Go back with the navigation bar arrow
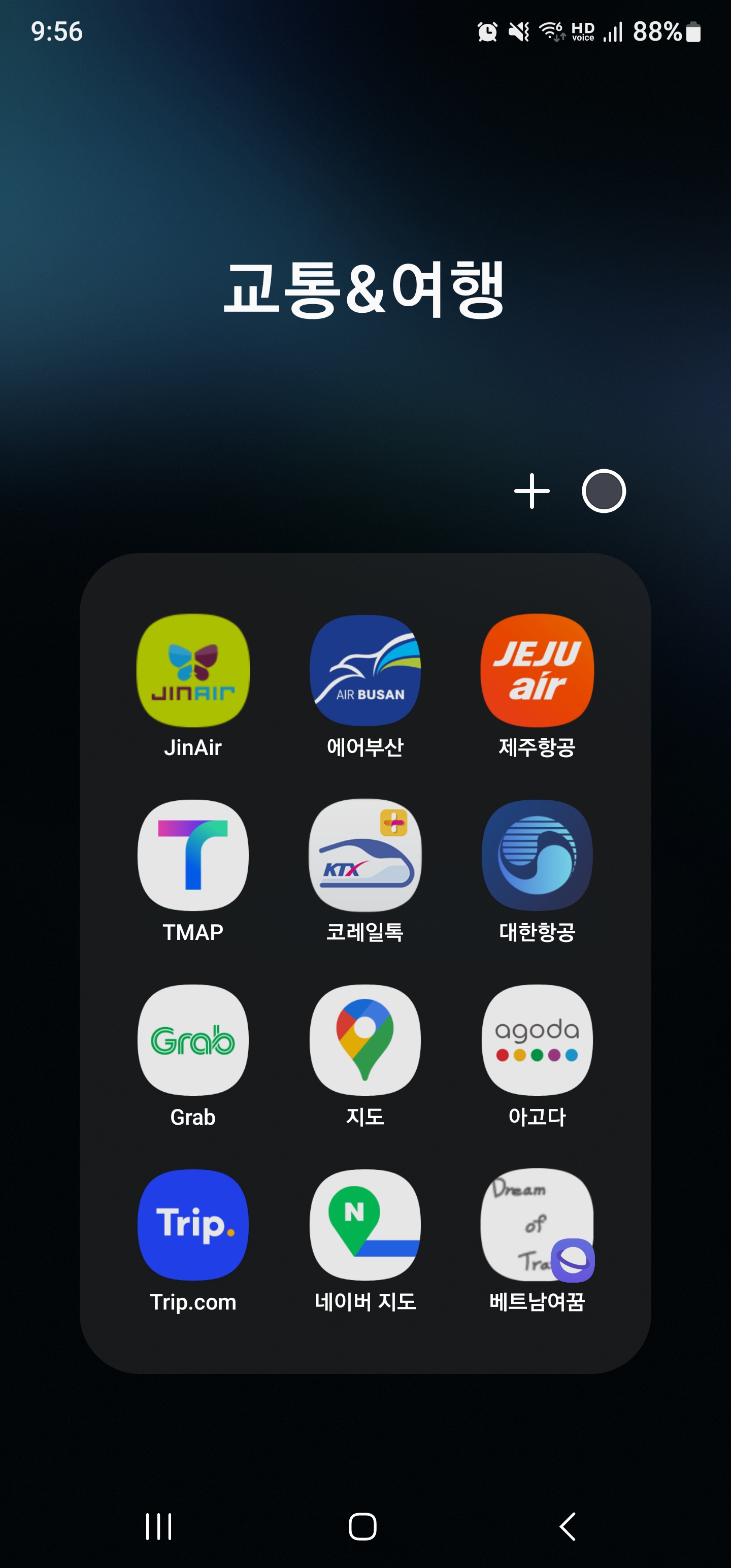This screenshot has height=1568, width=731. [x=567, y=1526]
